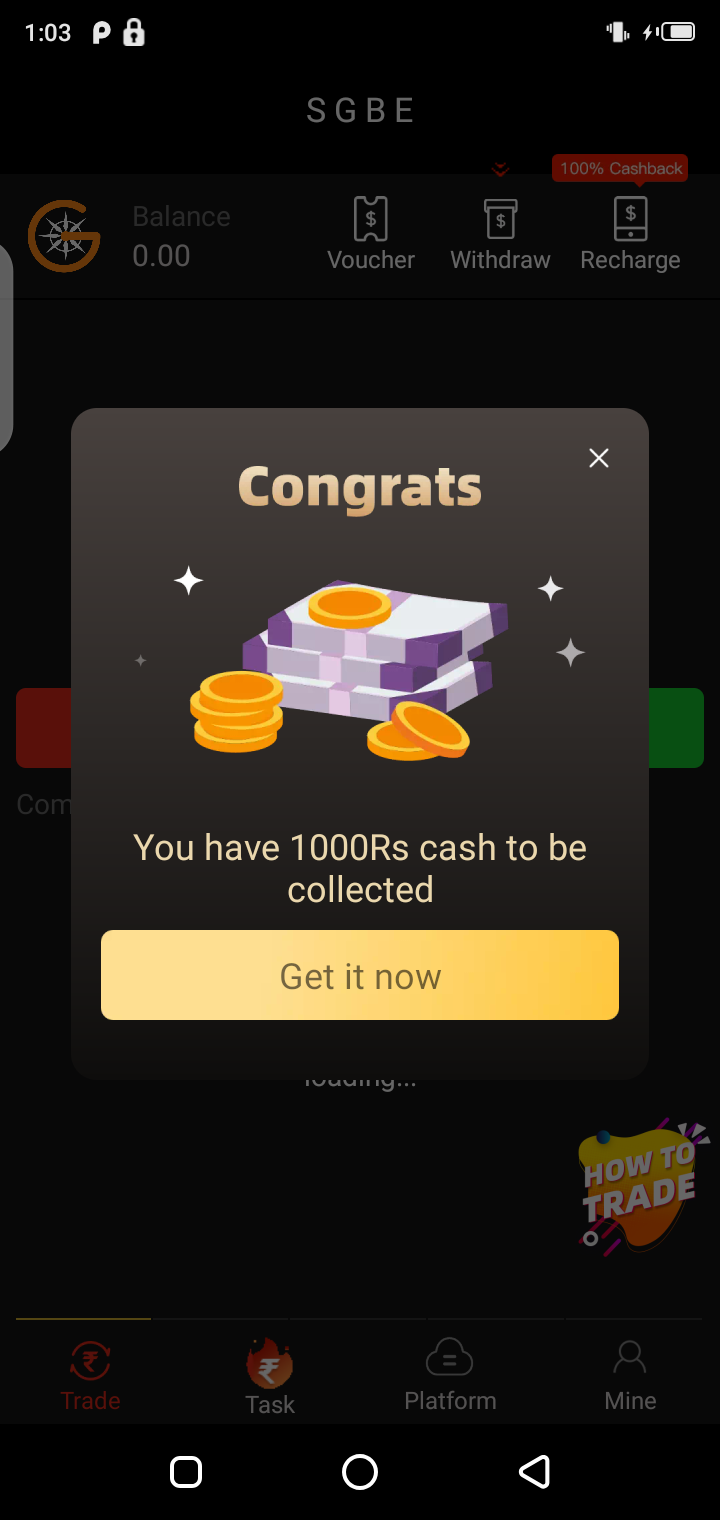Open Recharge with 100% Cashback
The width and height of the screenshot is (720, 1520).
[x=630, y=234]
